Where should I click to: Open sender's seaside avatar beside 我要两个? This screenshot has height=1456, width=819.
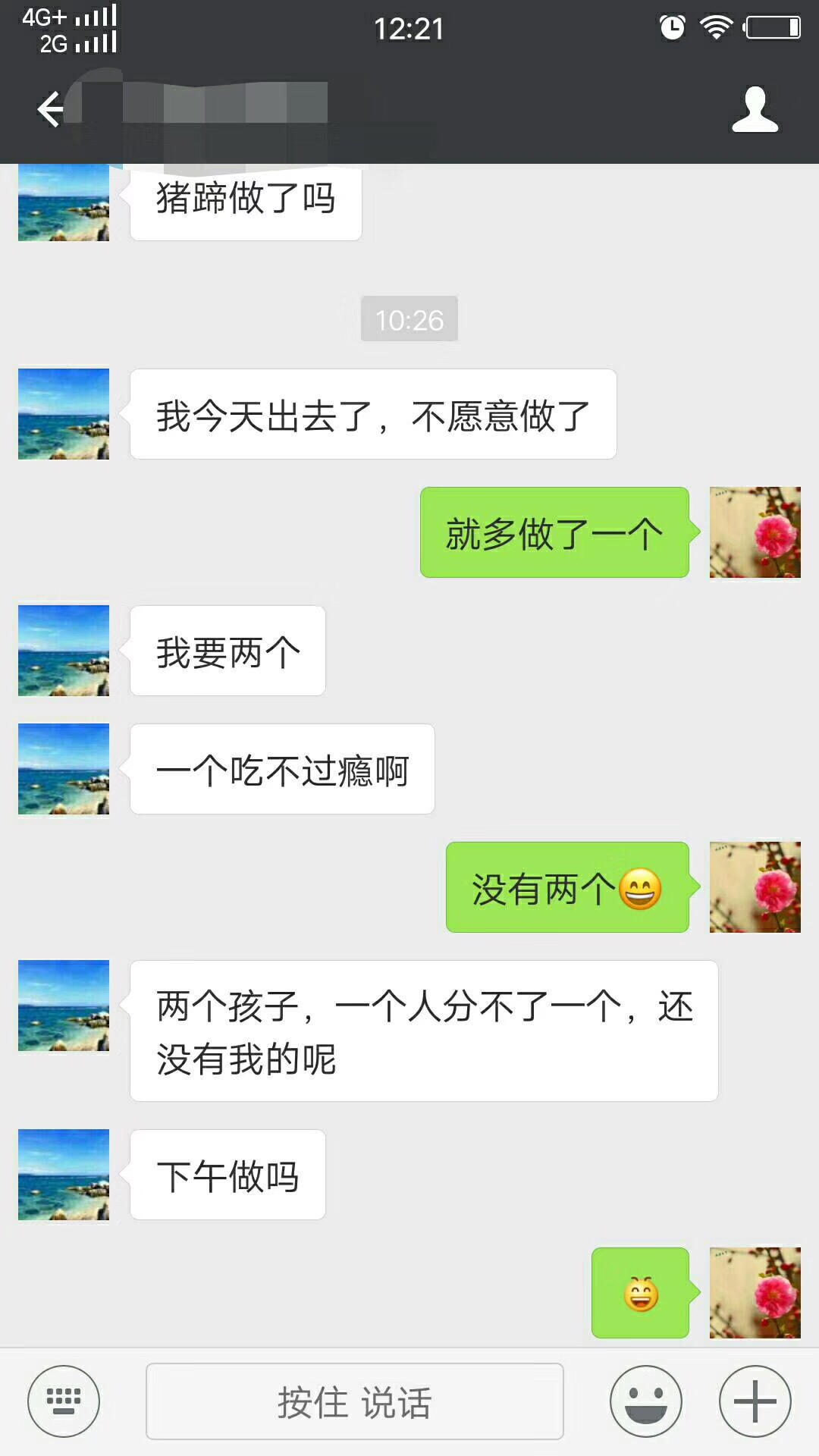[x=64, y=651]
